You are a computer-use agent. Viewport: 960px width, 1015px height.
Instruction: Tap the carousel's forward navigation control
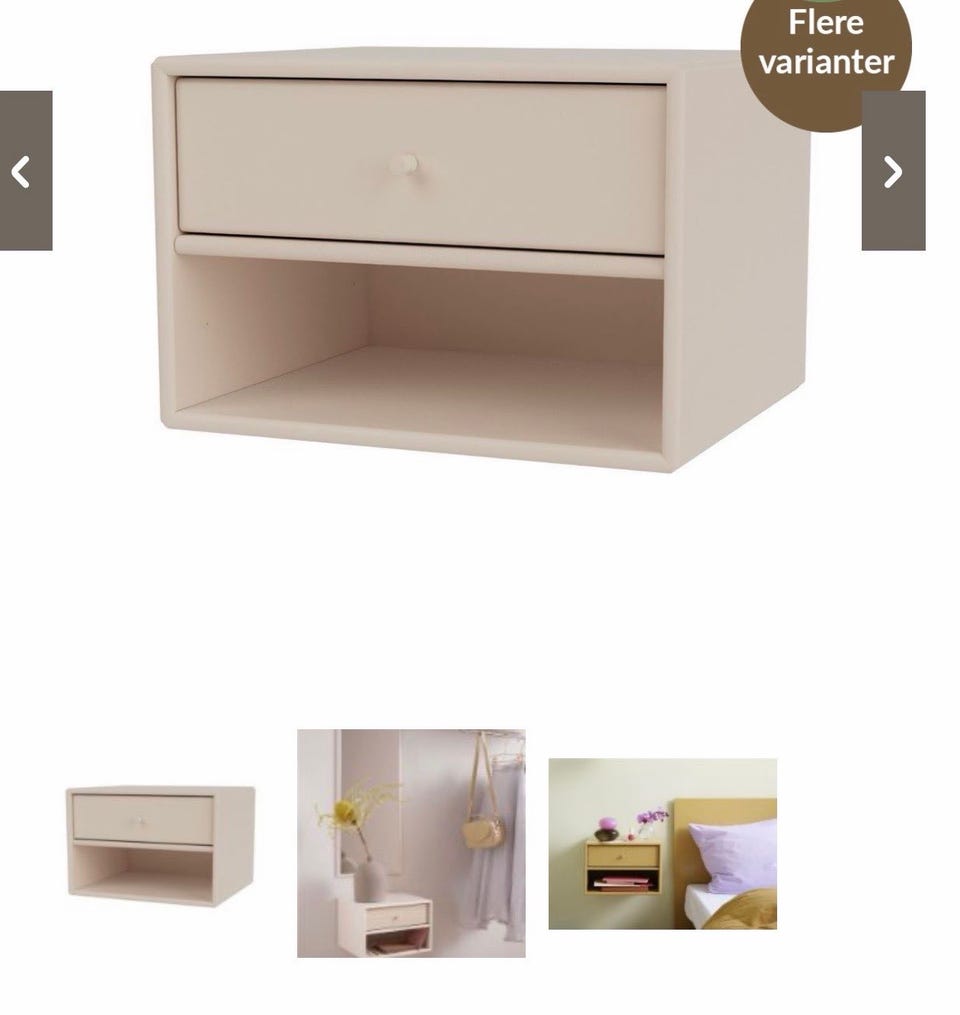tap(893, 170)
